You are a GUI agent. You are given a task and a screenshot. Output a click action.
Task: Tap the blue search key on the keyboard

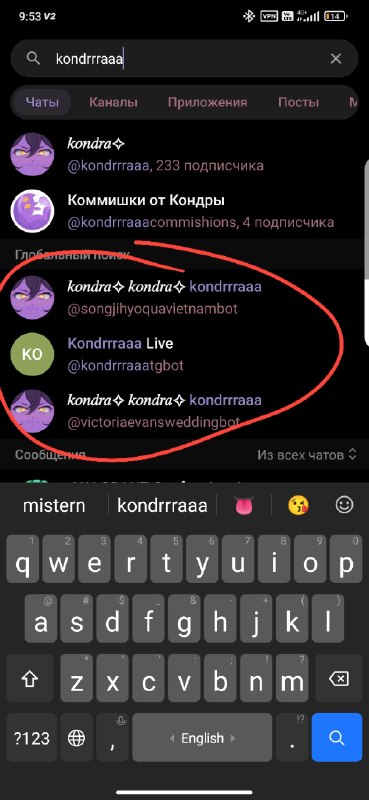337,737
